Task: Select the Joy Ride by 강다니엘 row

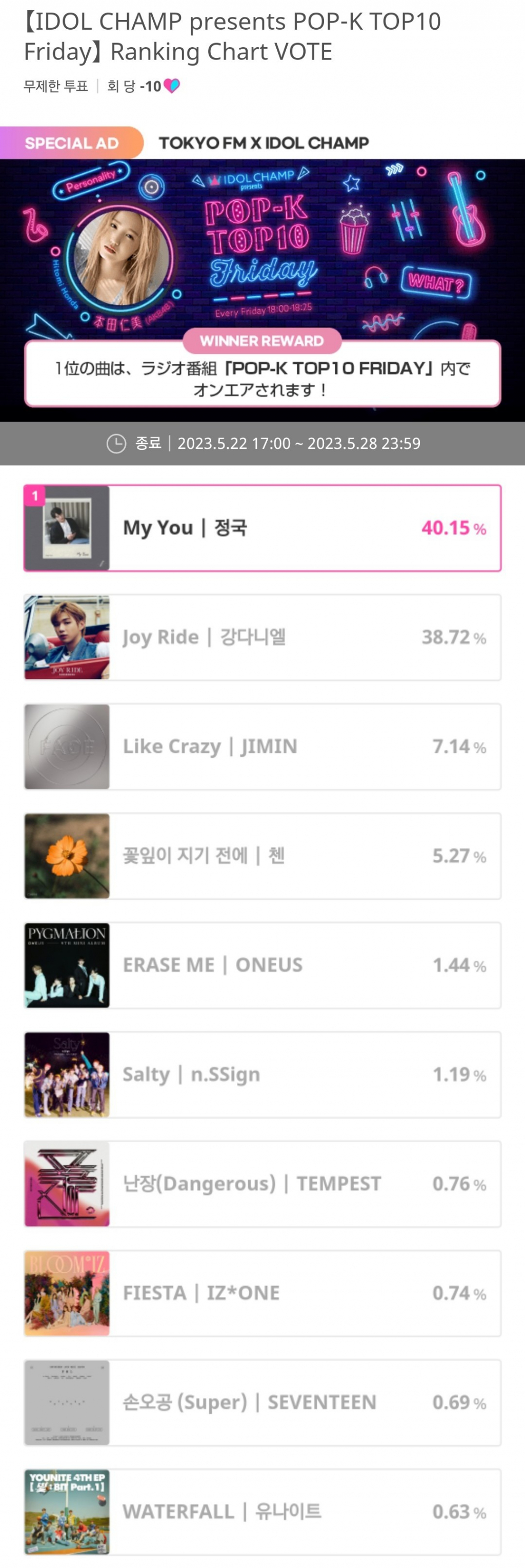Action: pos(262,637)
